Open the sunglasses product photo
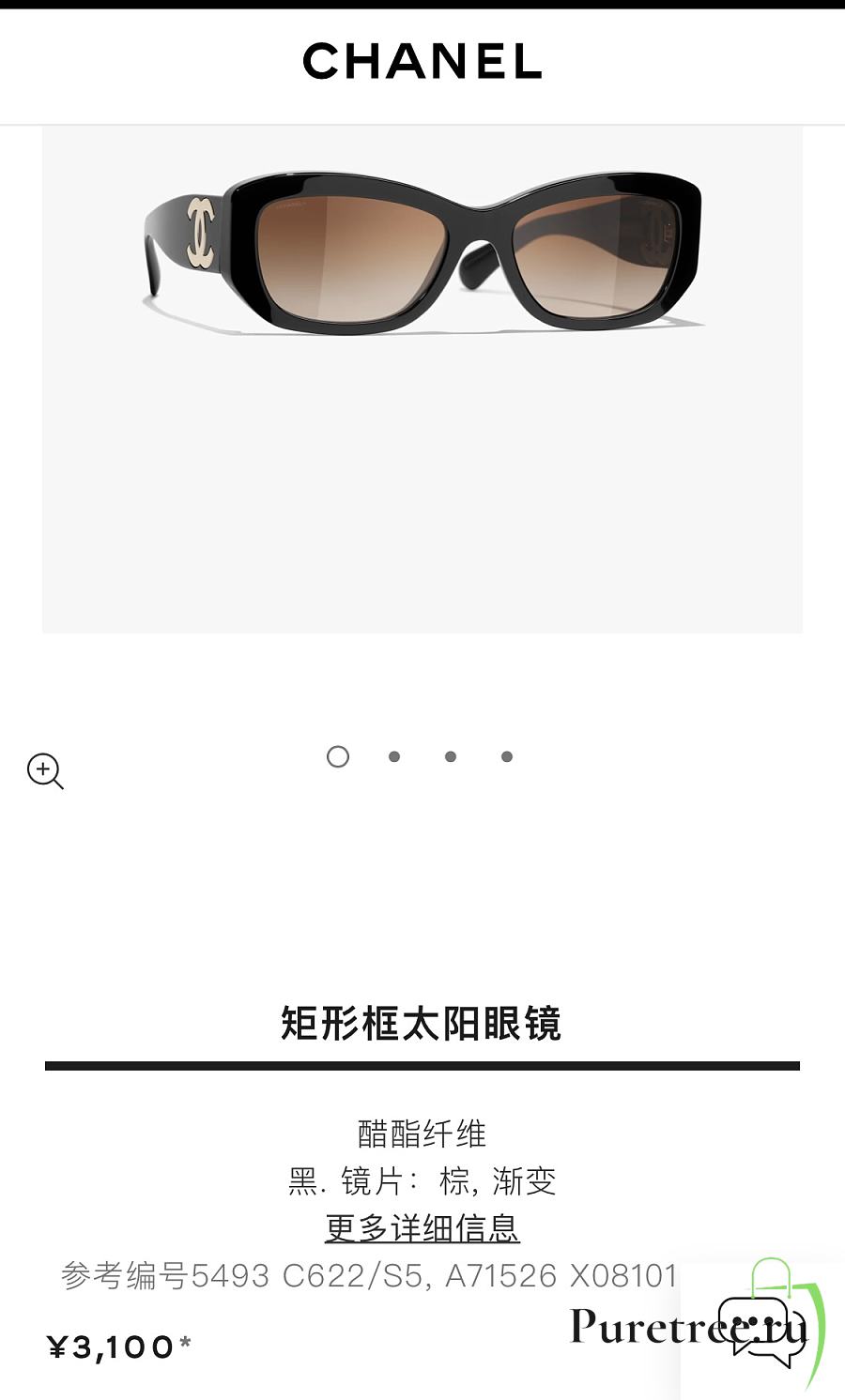845x1400 pixels. pos(422,253)
